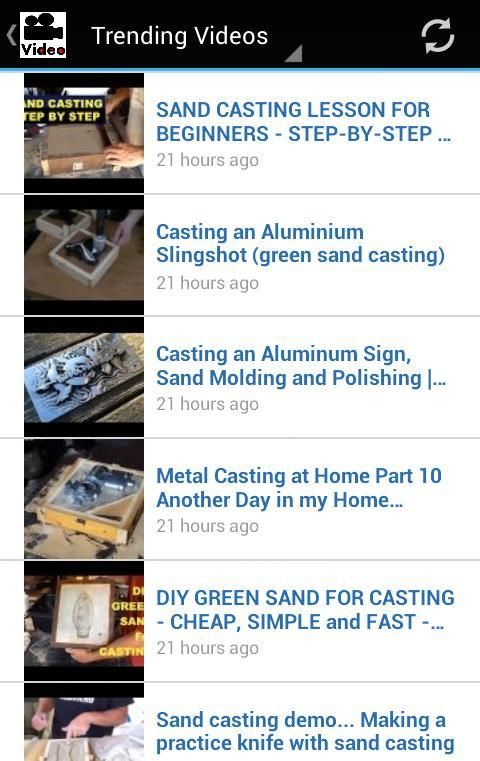This screenshot has width=480, height=761.
Task: Tap the refresh icon in the top bar
Action: pyautogui.click(x=437, y=35)
